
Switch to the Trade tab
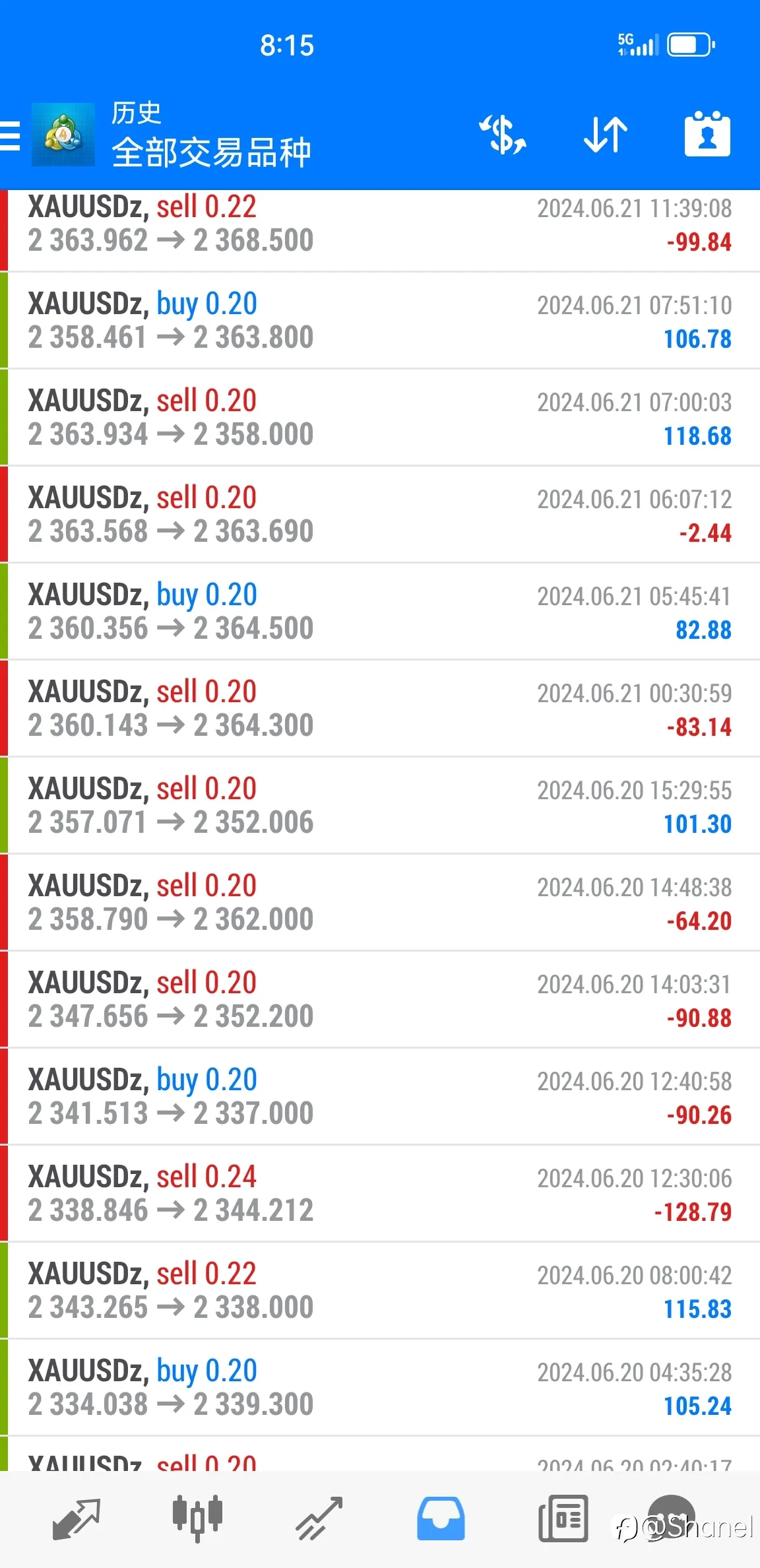click(x=319, y=1519)
